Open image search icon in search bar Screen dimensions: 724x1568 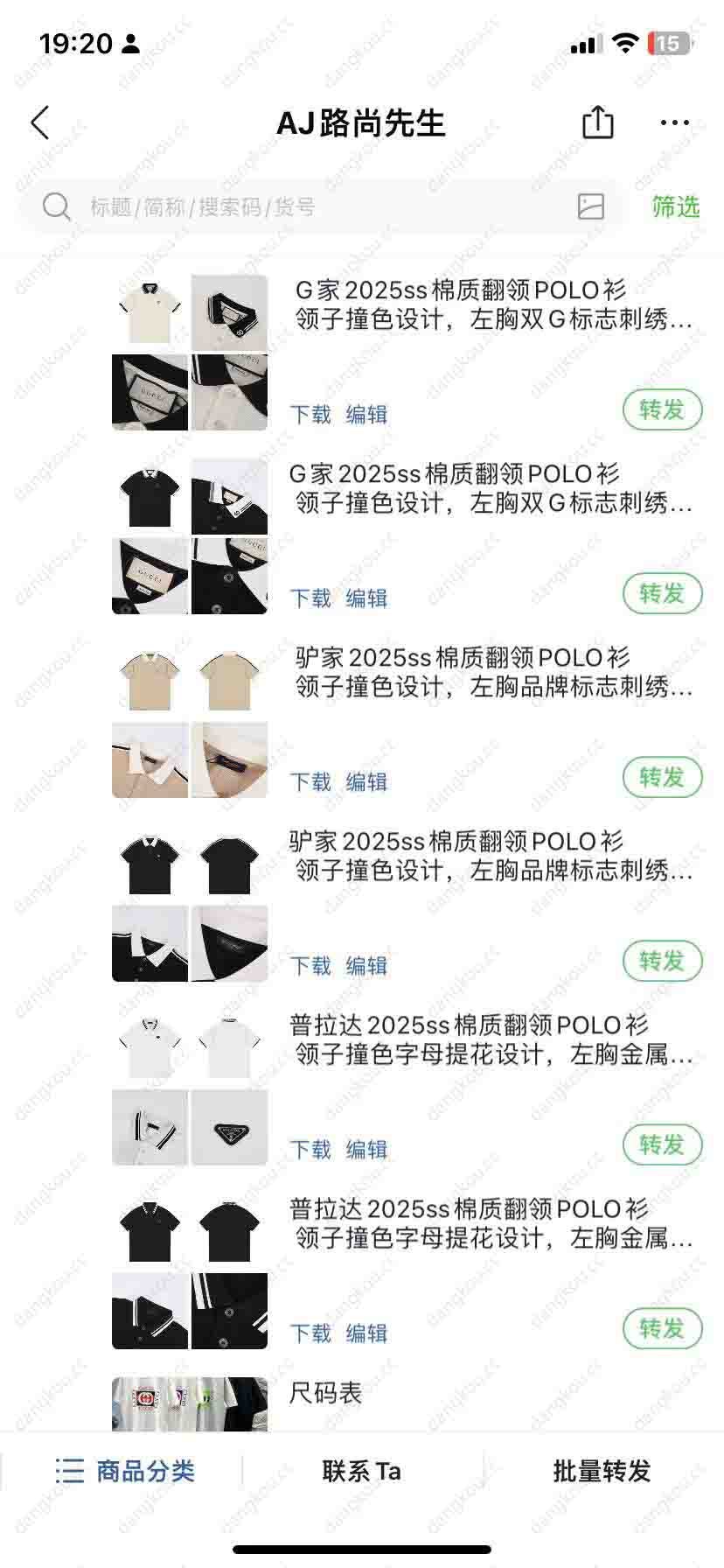(591, 206)
